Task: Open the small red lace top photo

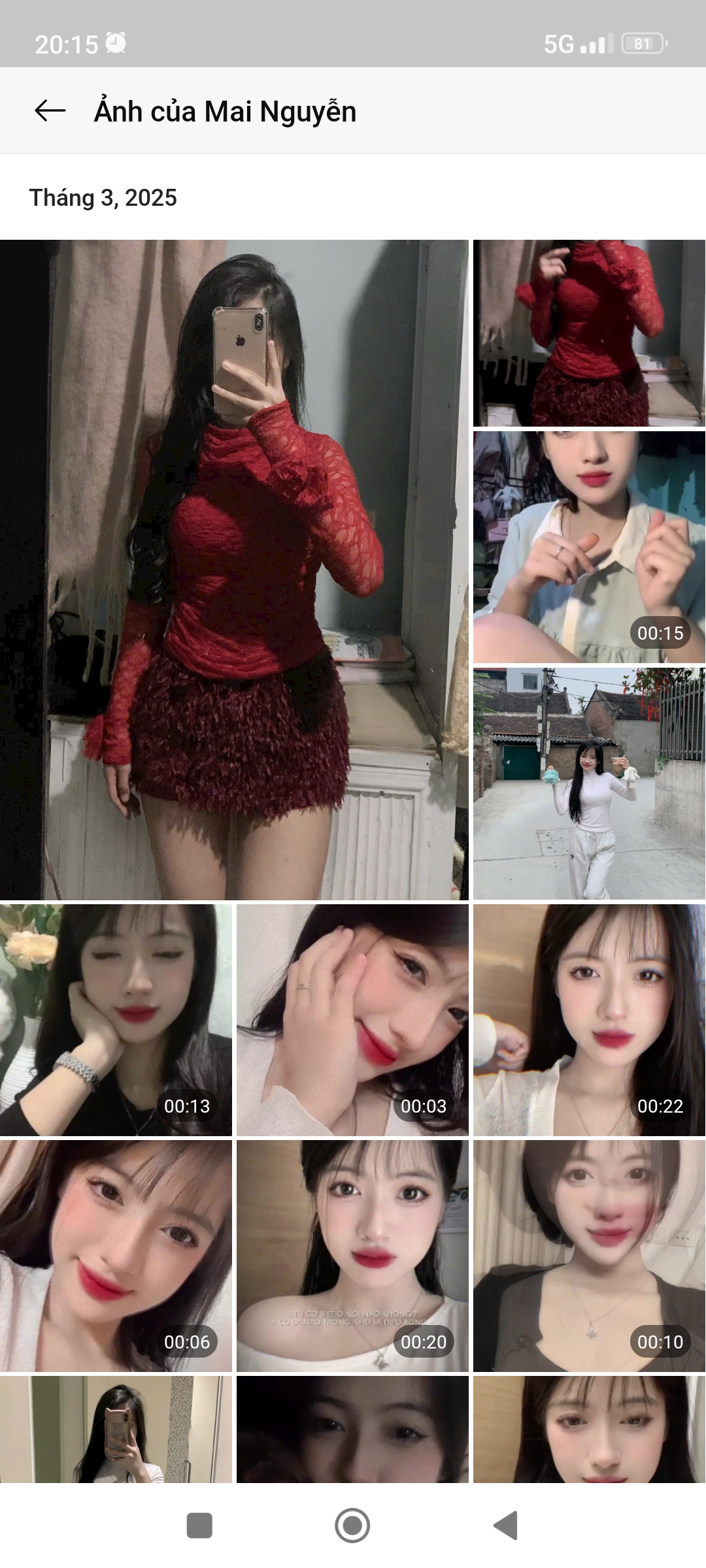Action: pyautogui.click(x=589, y=333)
